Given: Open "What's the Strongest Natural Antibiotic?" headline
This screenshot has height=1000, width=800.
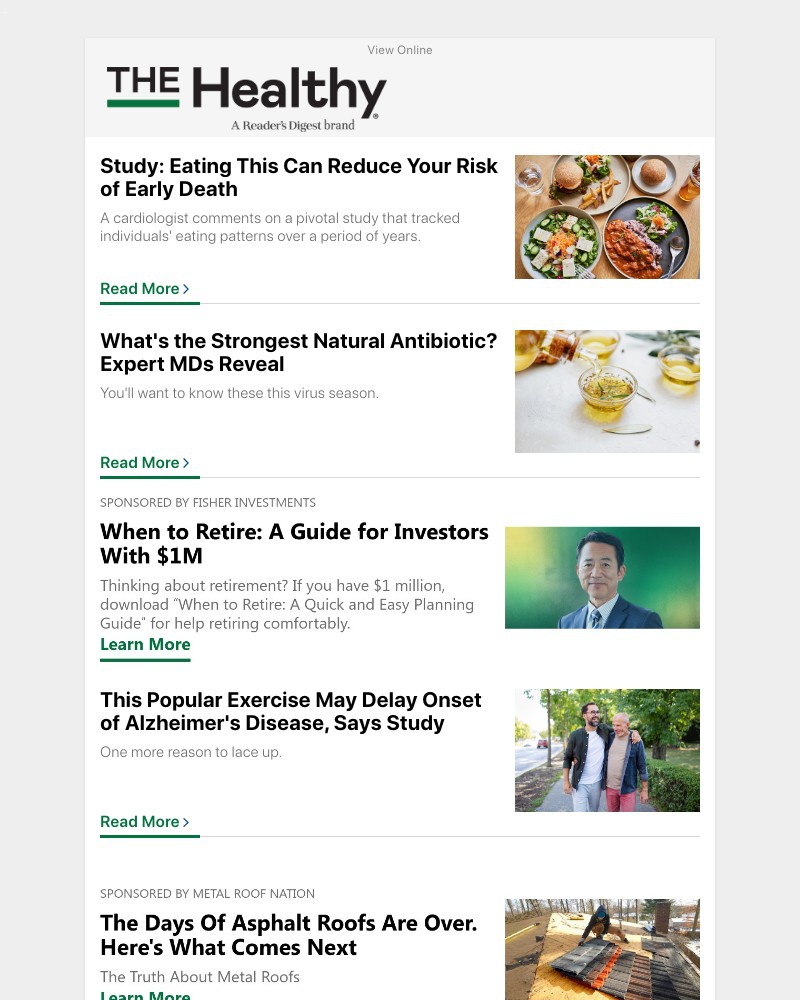Looking at the screenshot, I should [x=298, y=352].
